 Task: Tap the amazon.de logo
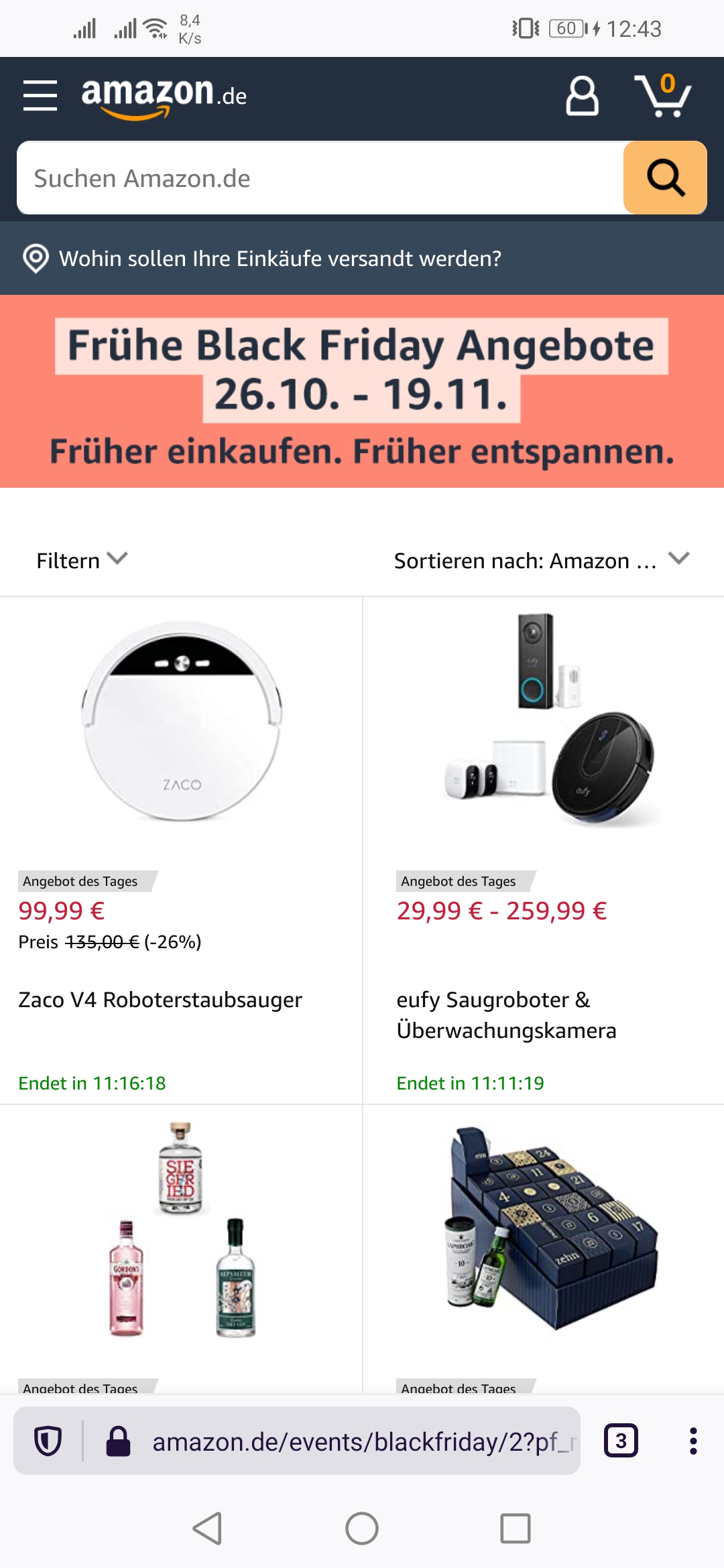click(x=164, y=95)
